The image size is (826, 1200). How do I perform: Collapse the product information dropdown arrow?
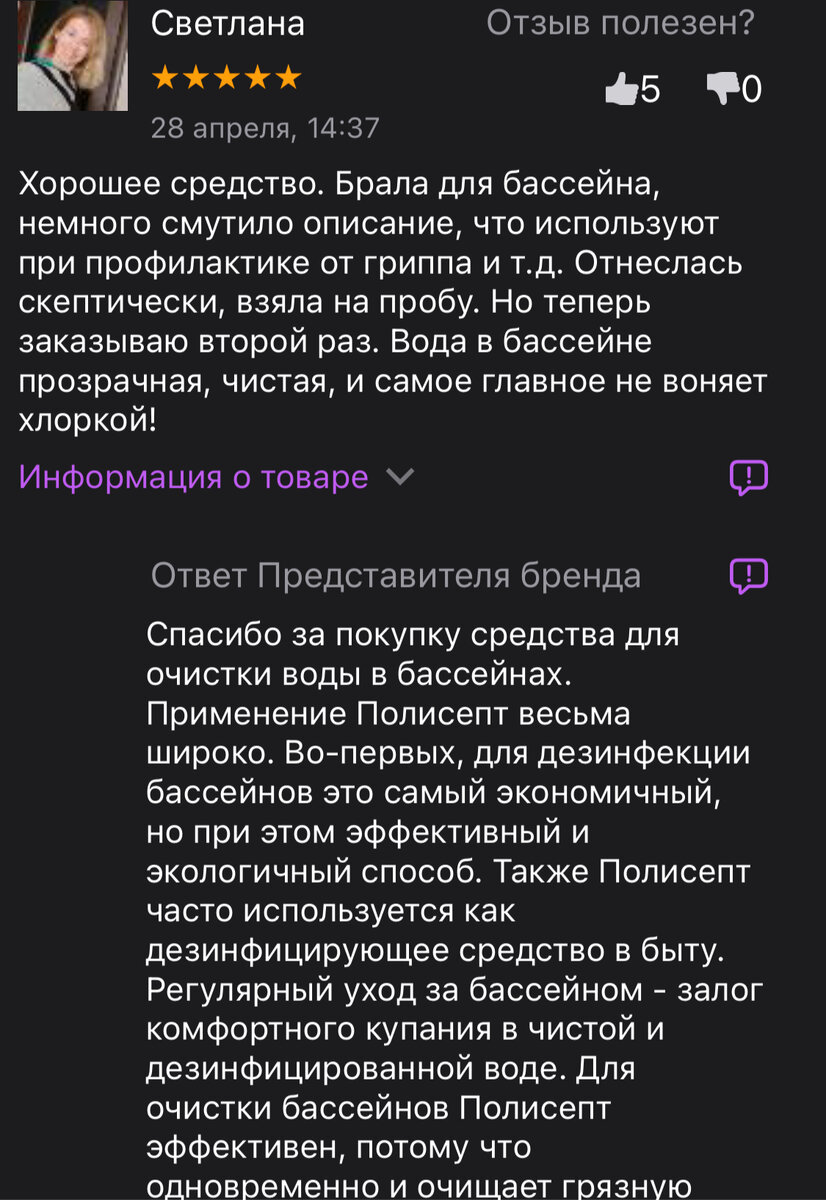[402, 479]
